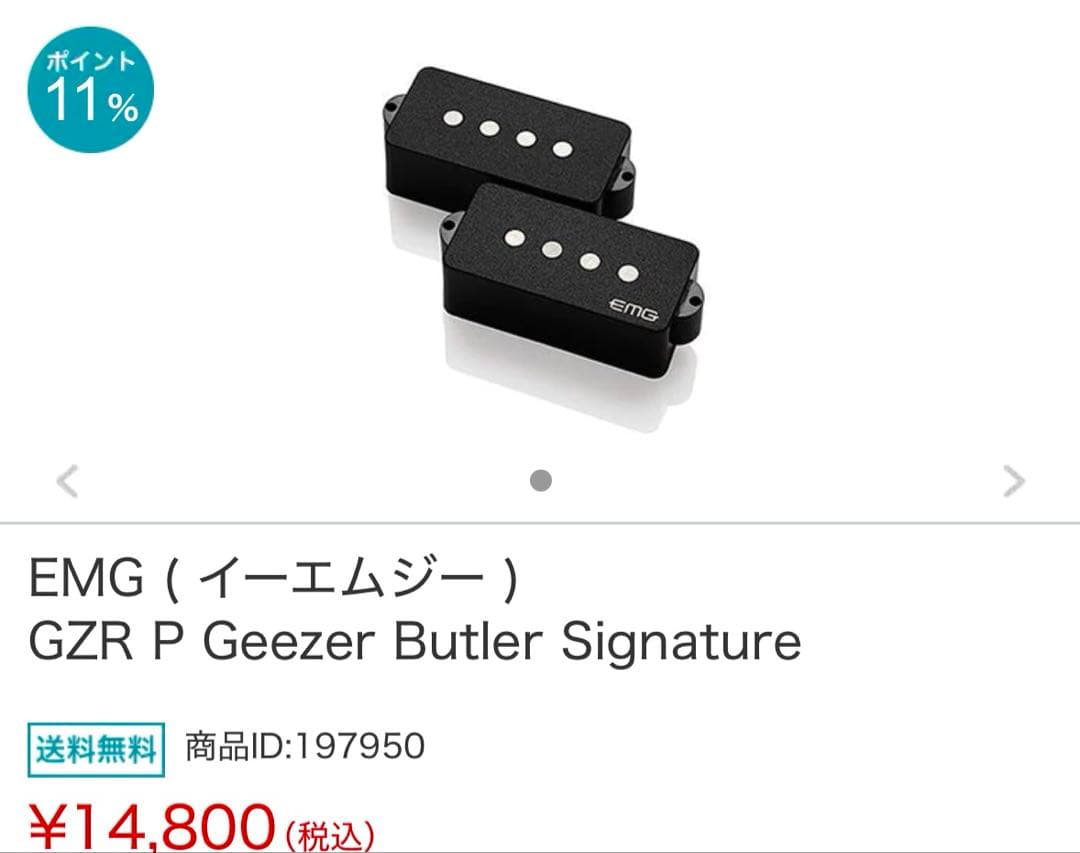
Task: Show the previous product image
Action: (67, 482)
